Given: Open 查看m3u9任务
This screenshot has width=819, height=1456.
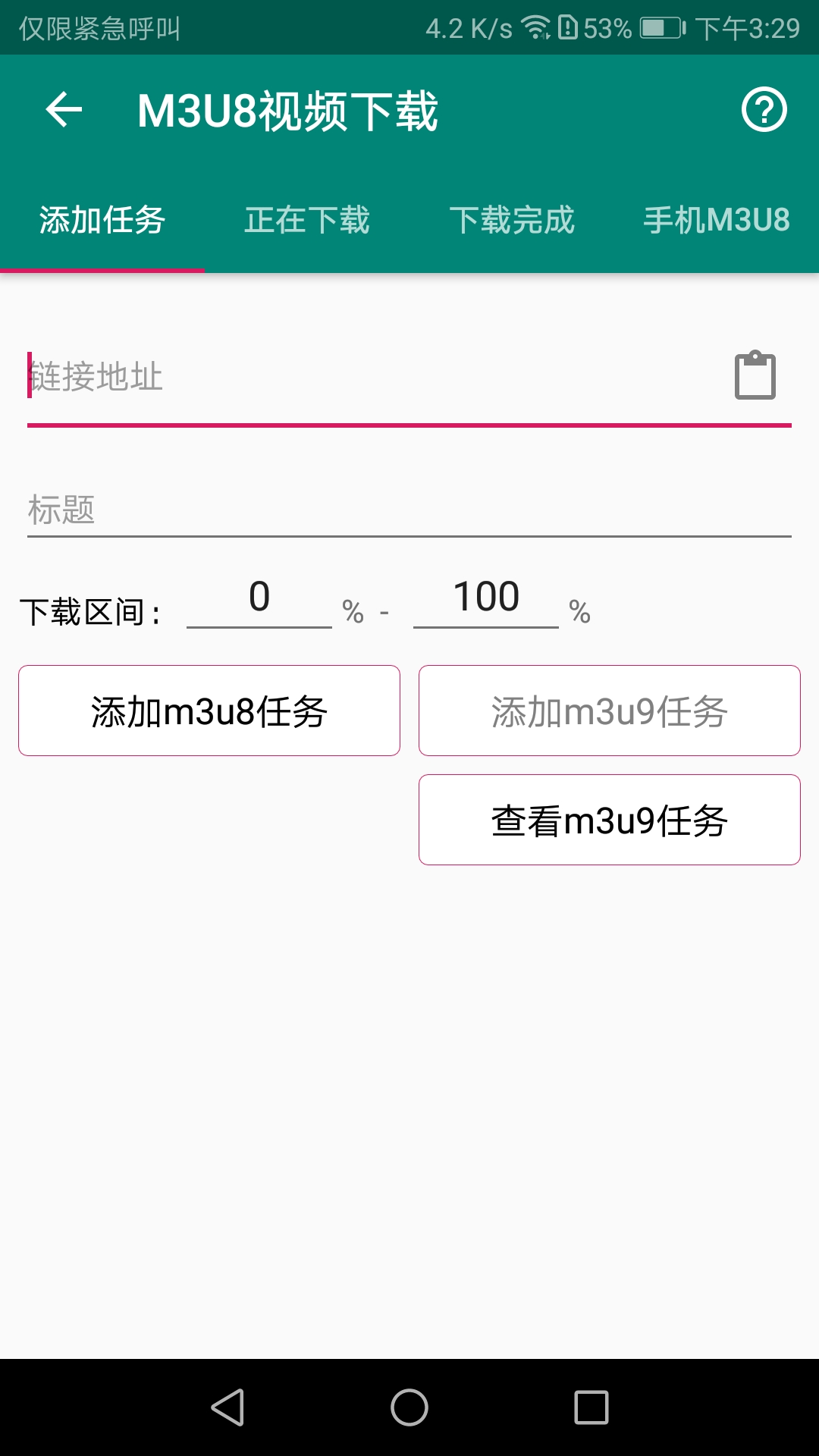Looking at the screenshot, I should [x=609, y=821].
